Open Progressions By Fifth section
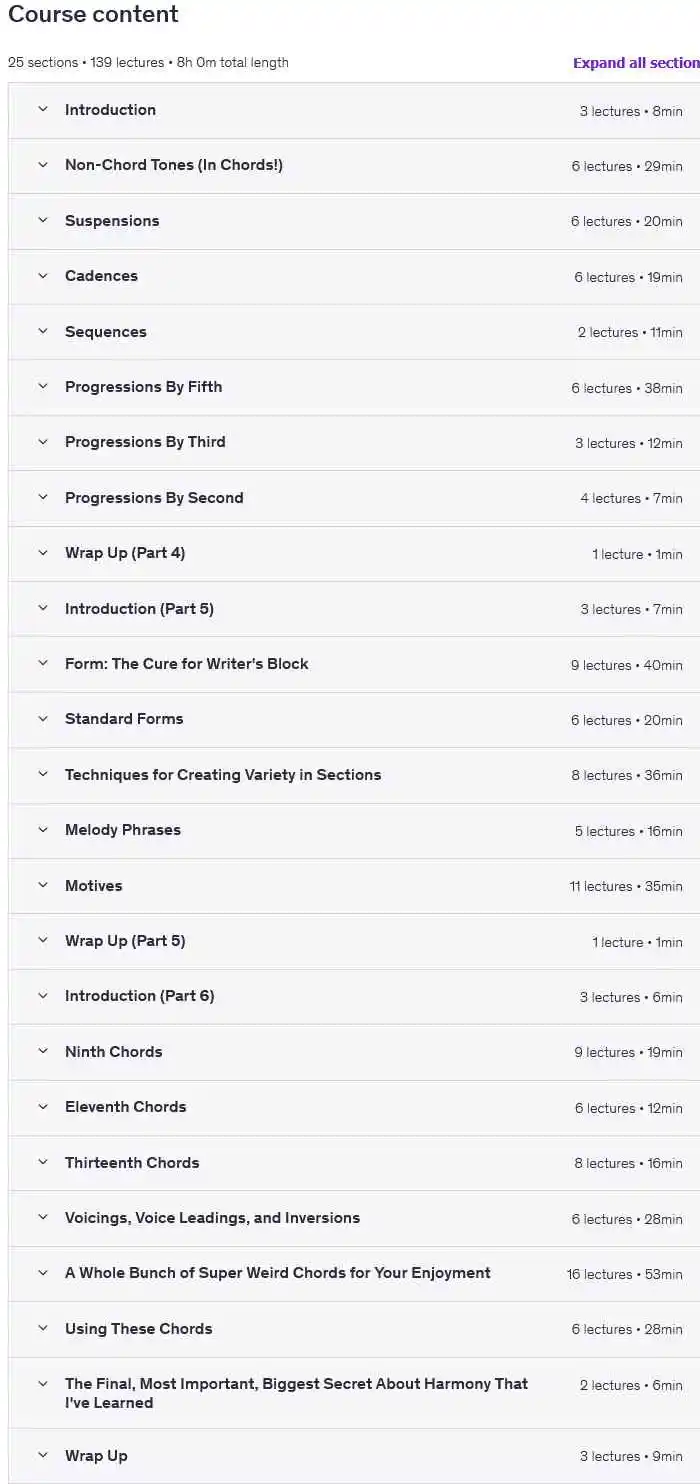This screenshot has height=1484, width=700. point(143,387)
